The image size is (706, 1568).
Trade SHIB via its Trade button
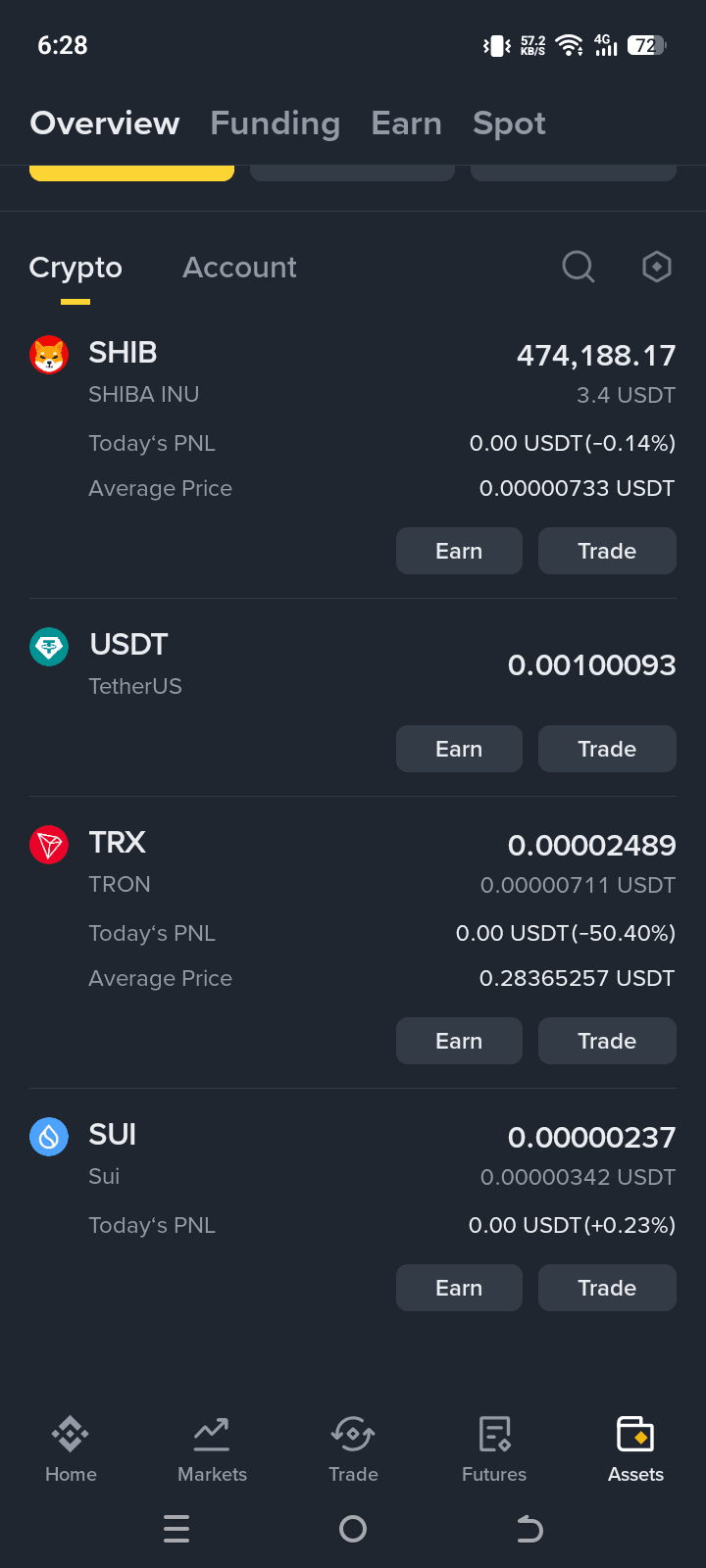607,551
